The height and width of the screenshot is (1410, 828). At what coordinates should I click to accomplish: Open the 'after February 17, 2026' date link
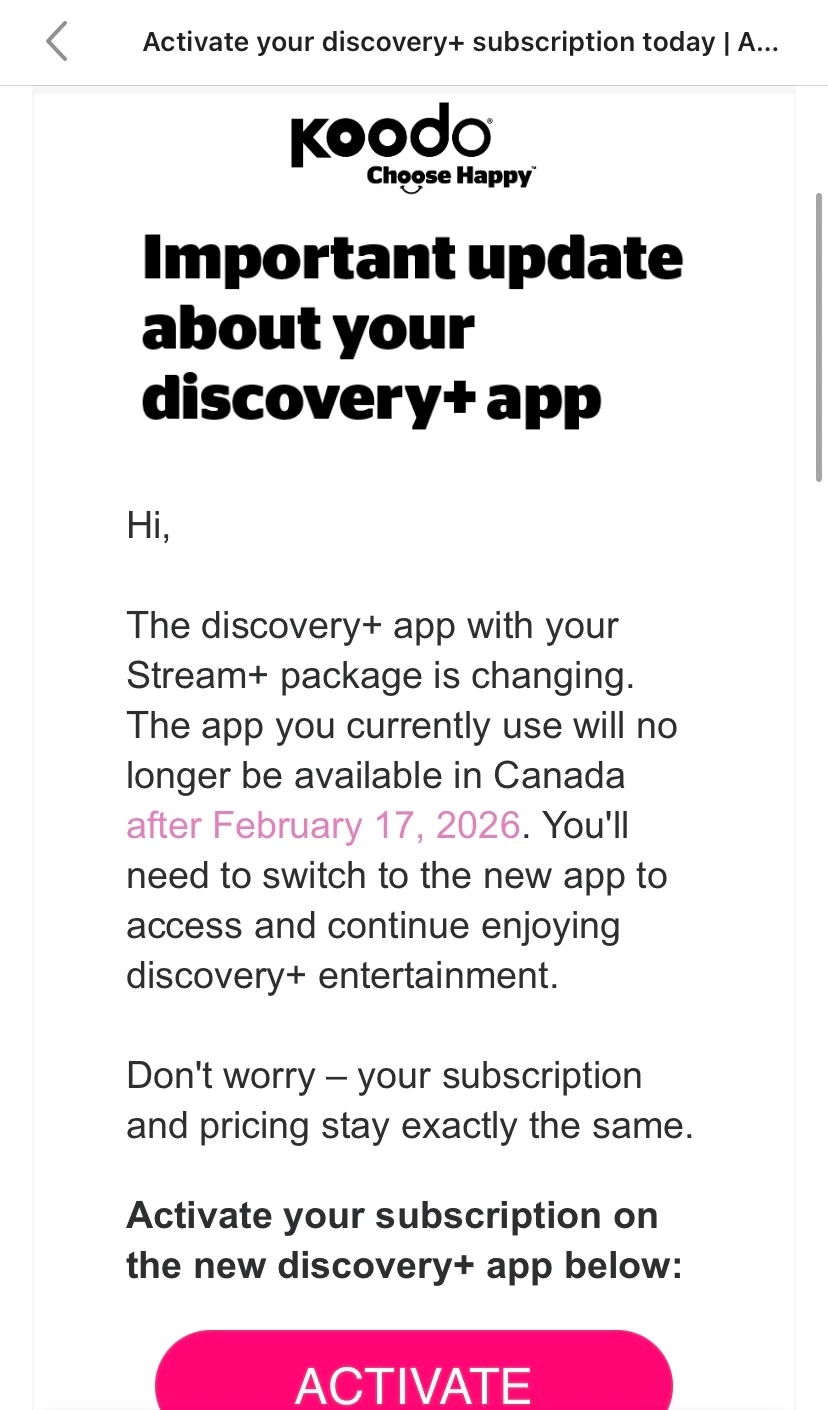pyautogui.click(x=323, y=826)
